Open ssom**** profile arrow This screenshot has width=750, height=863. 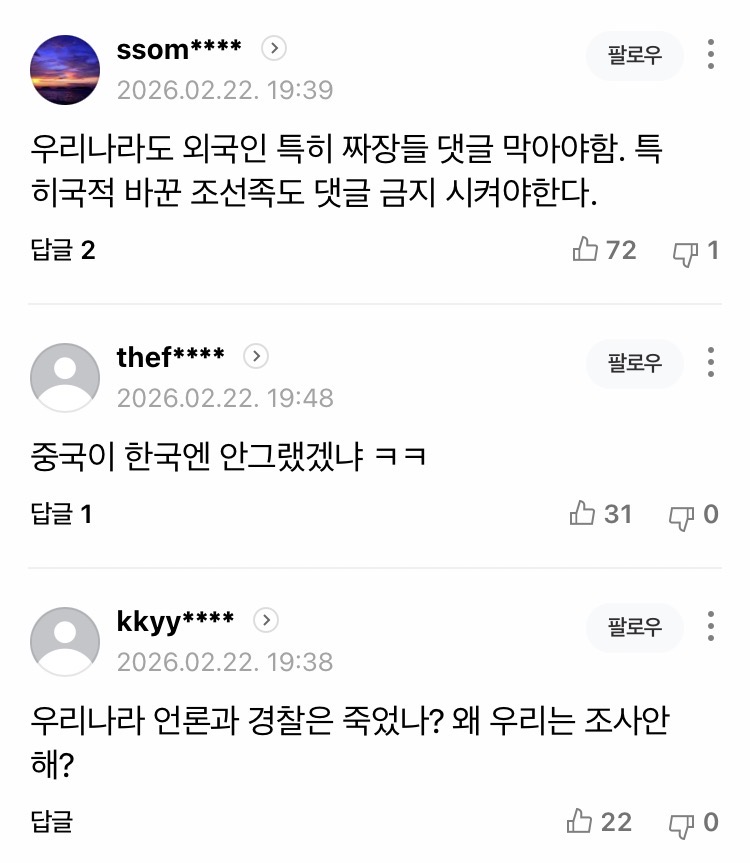click(274, 48)
